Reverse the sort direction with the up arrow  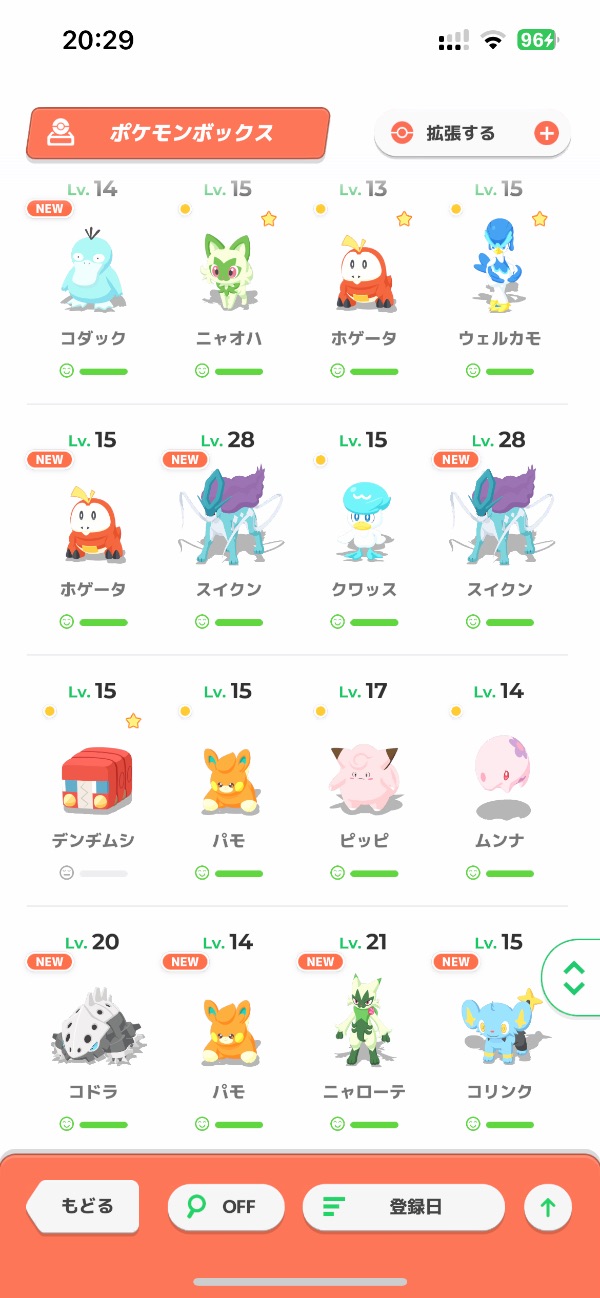click(x=548, y=1208)
